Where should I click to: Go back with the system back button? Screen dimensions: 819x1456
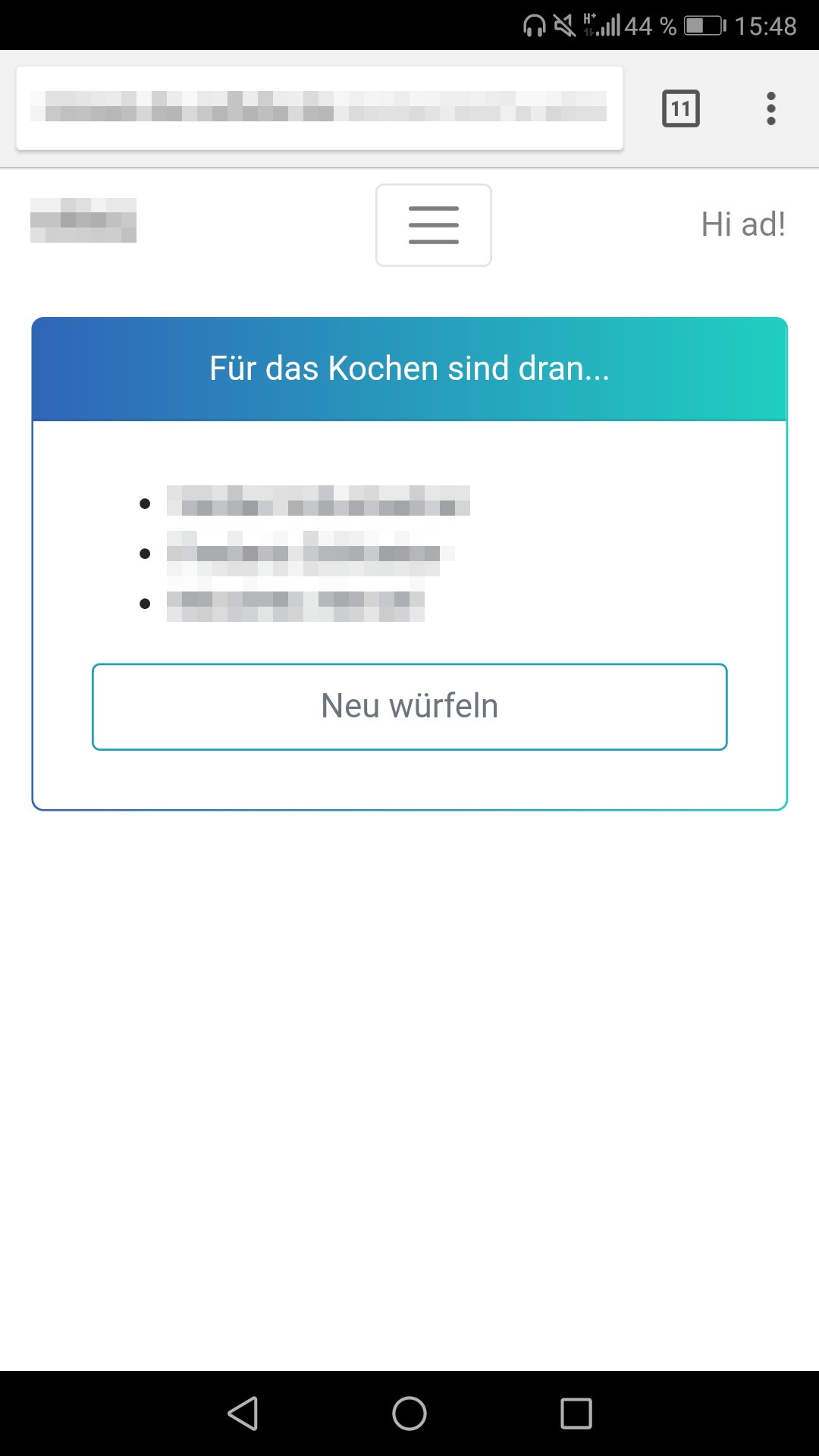(243, 1414)
